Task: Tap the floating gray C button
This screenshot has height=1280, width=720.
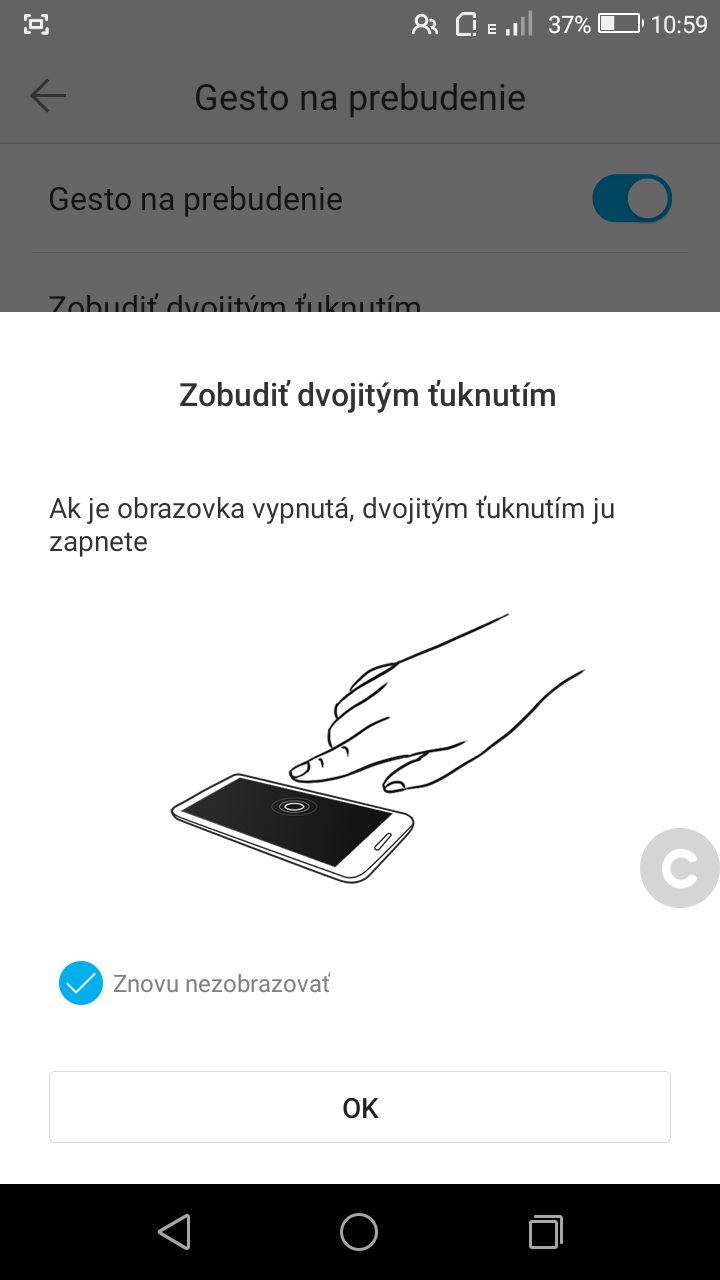Action: 680,868
